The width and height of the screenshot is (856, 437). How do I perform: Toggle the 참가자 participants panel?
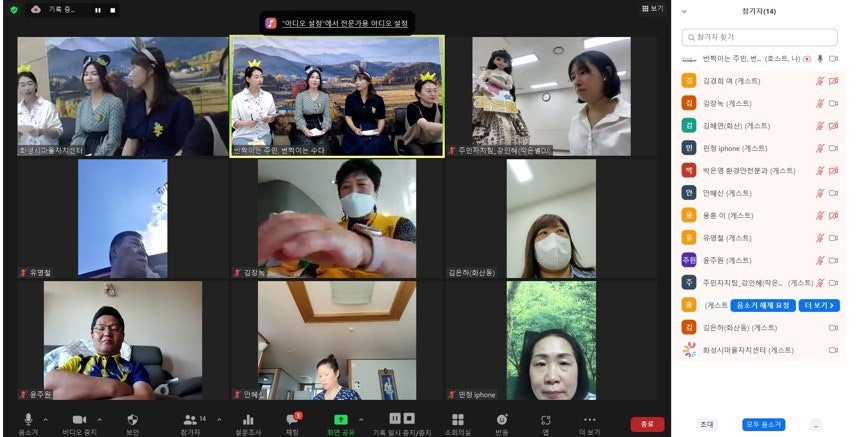[x=190, y=422]
